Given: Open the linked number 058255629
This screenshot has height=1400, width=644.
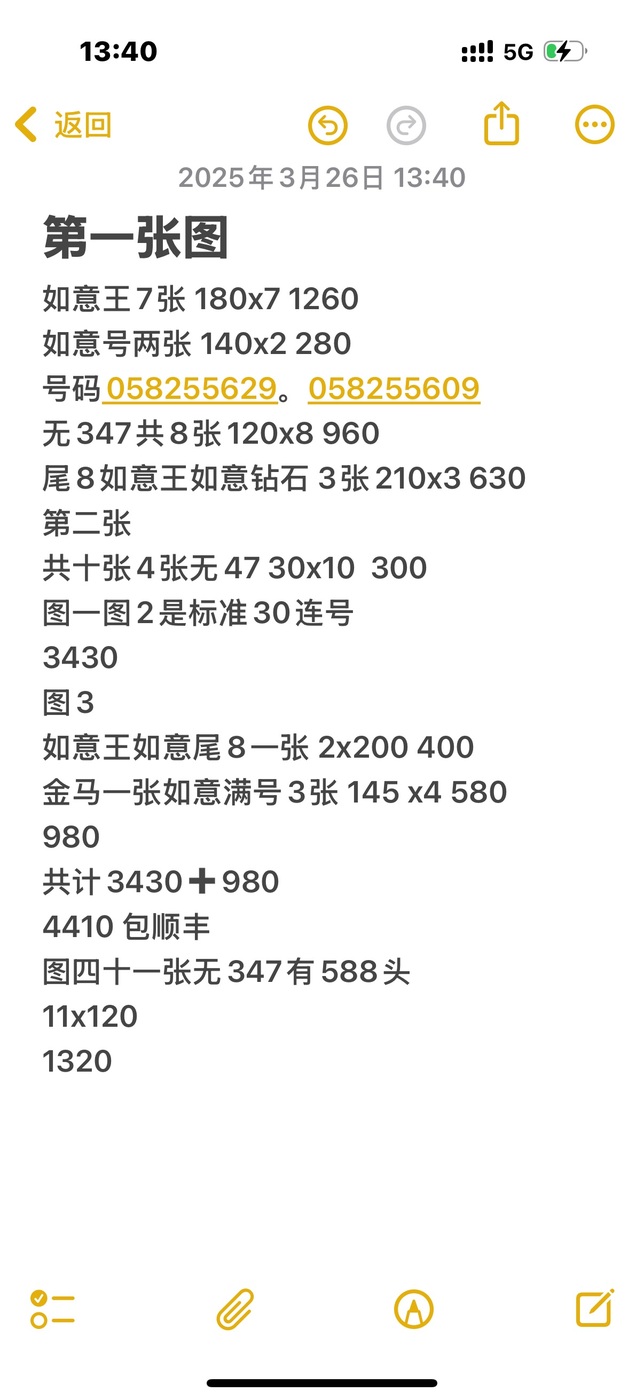Looking at the screenshot, I should pos(191,388).
